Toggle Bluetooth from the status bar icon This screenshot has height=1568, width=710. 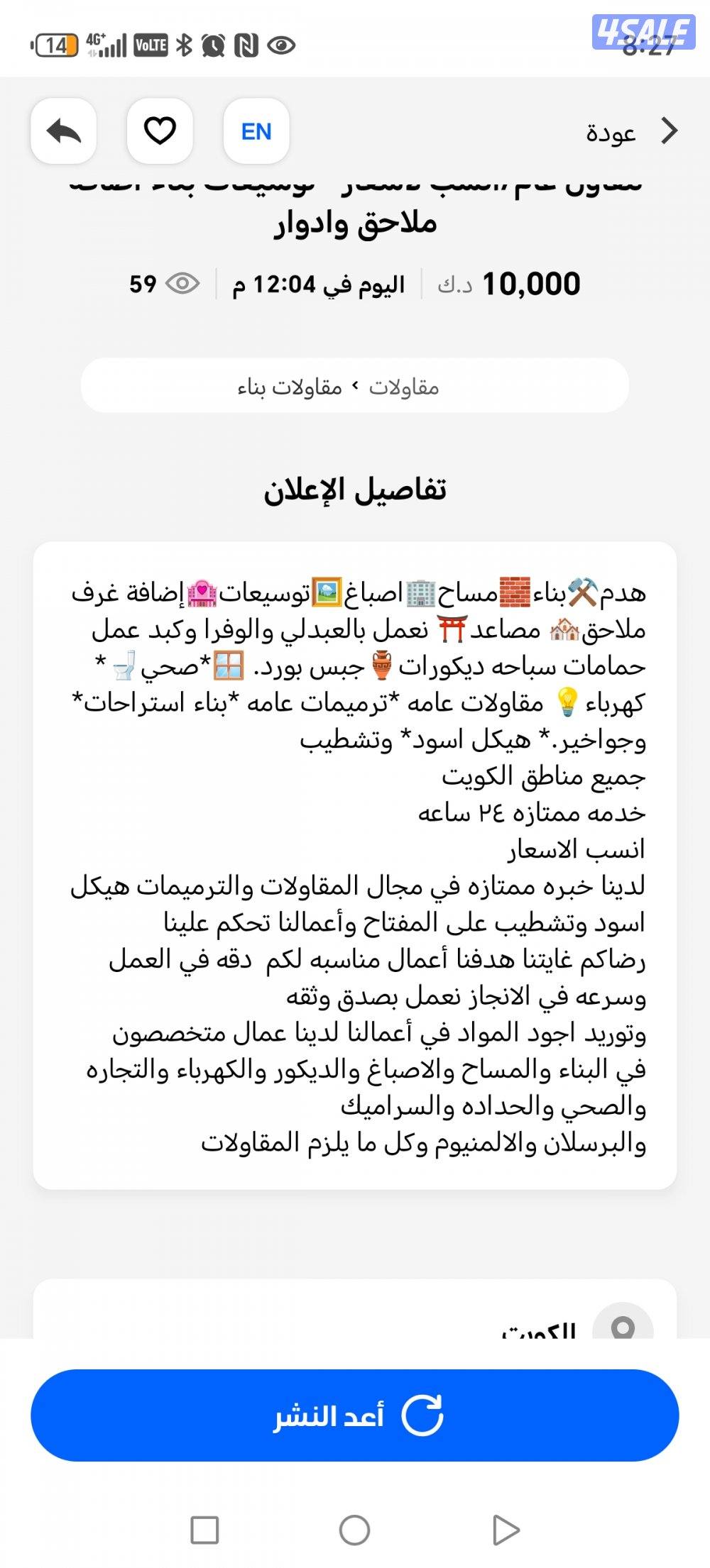point(183,43)
